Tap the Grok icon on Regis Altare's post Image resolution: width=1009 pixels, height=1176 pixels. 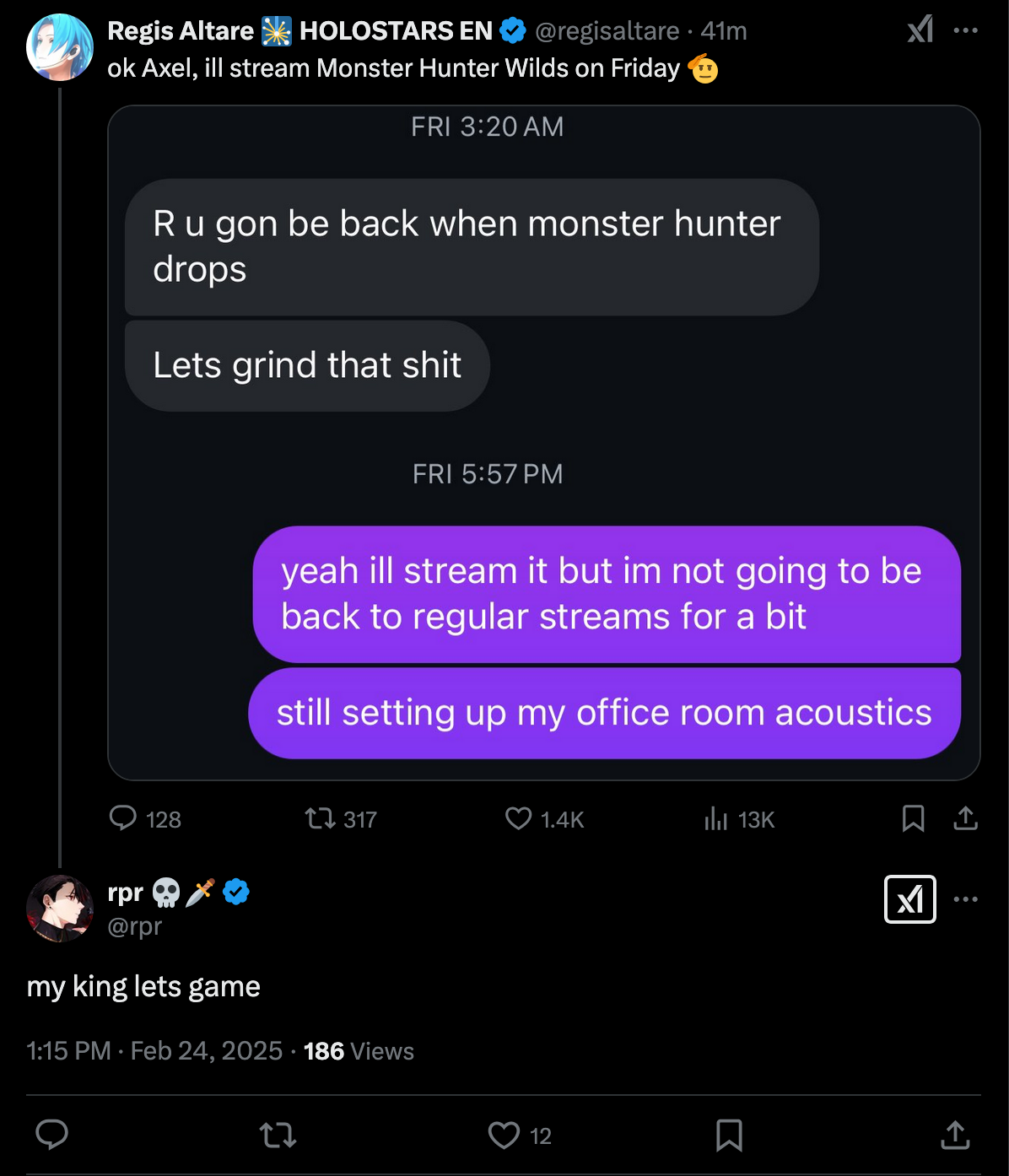pos(920,30)
